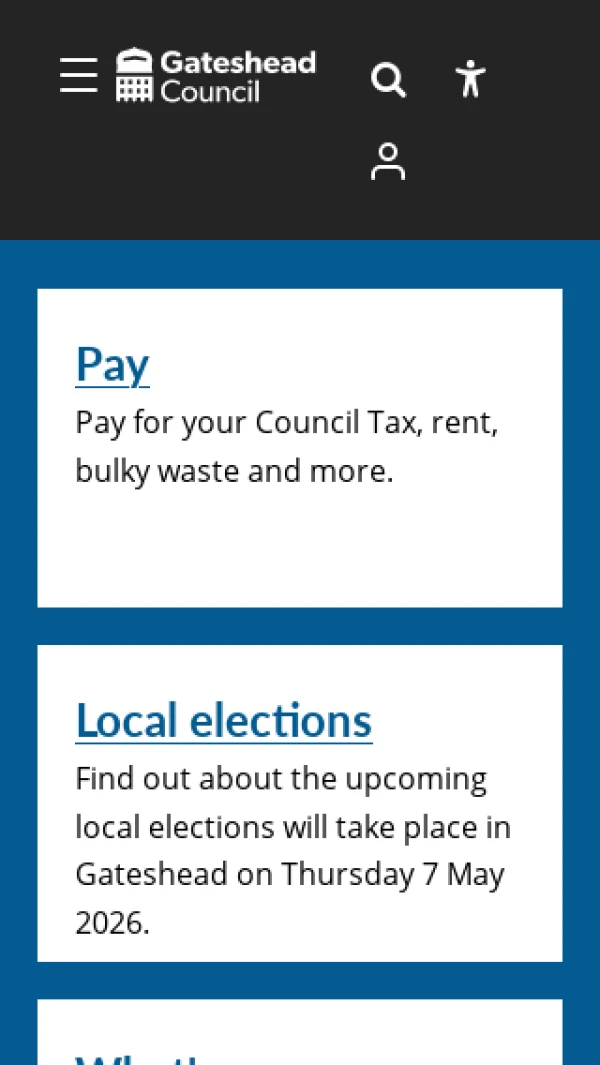Follow the Pay link

tap(112, 364)
